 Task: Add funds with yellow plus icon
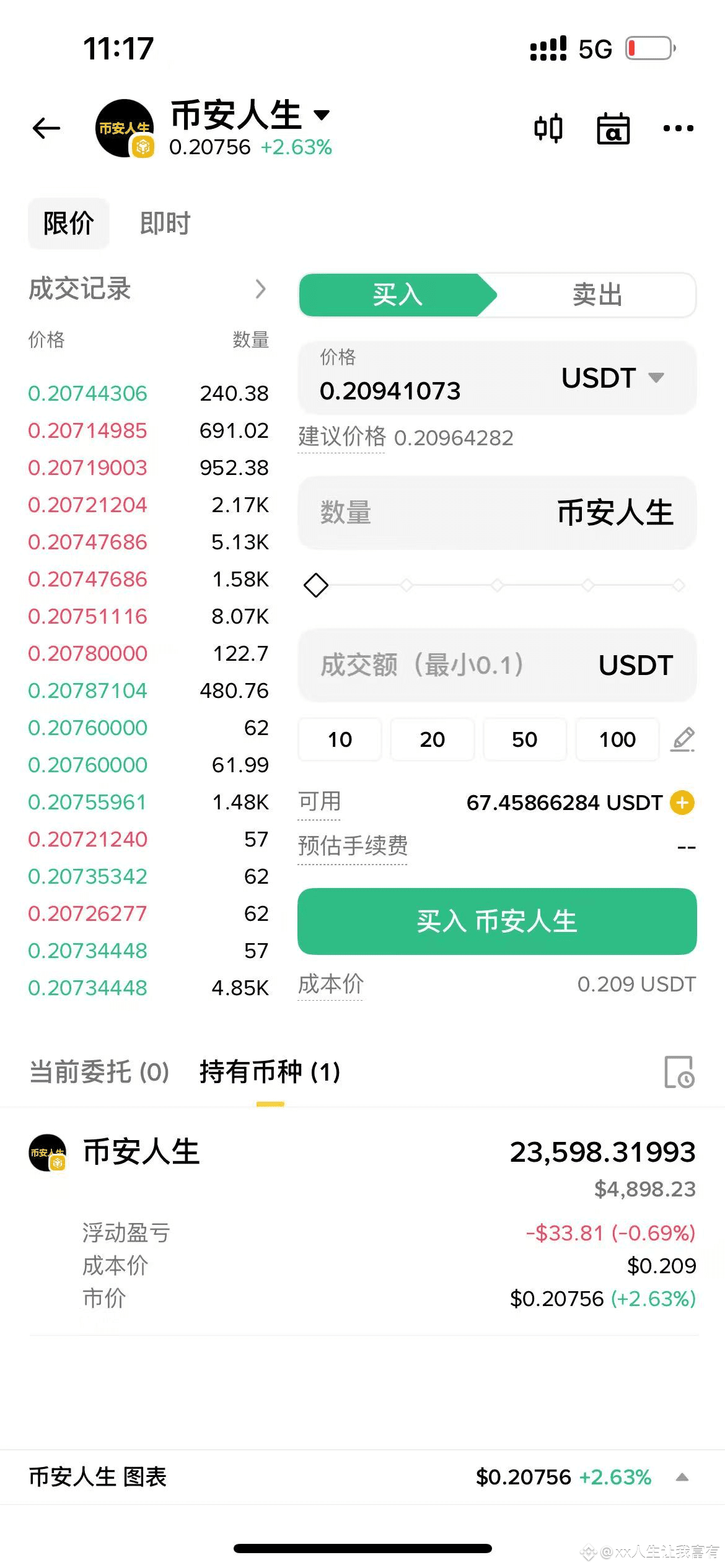click(x=682, y=803)
